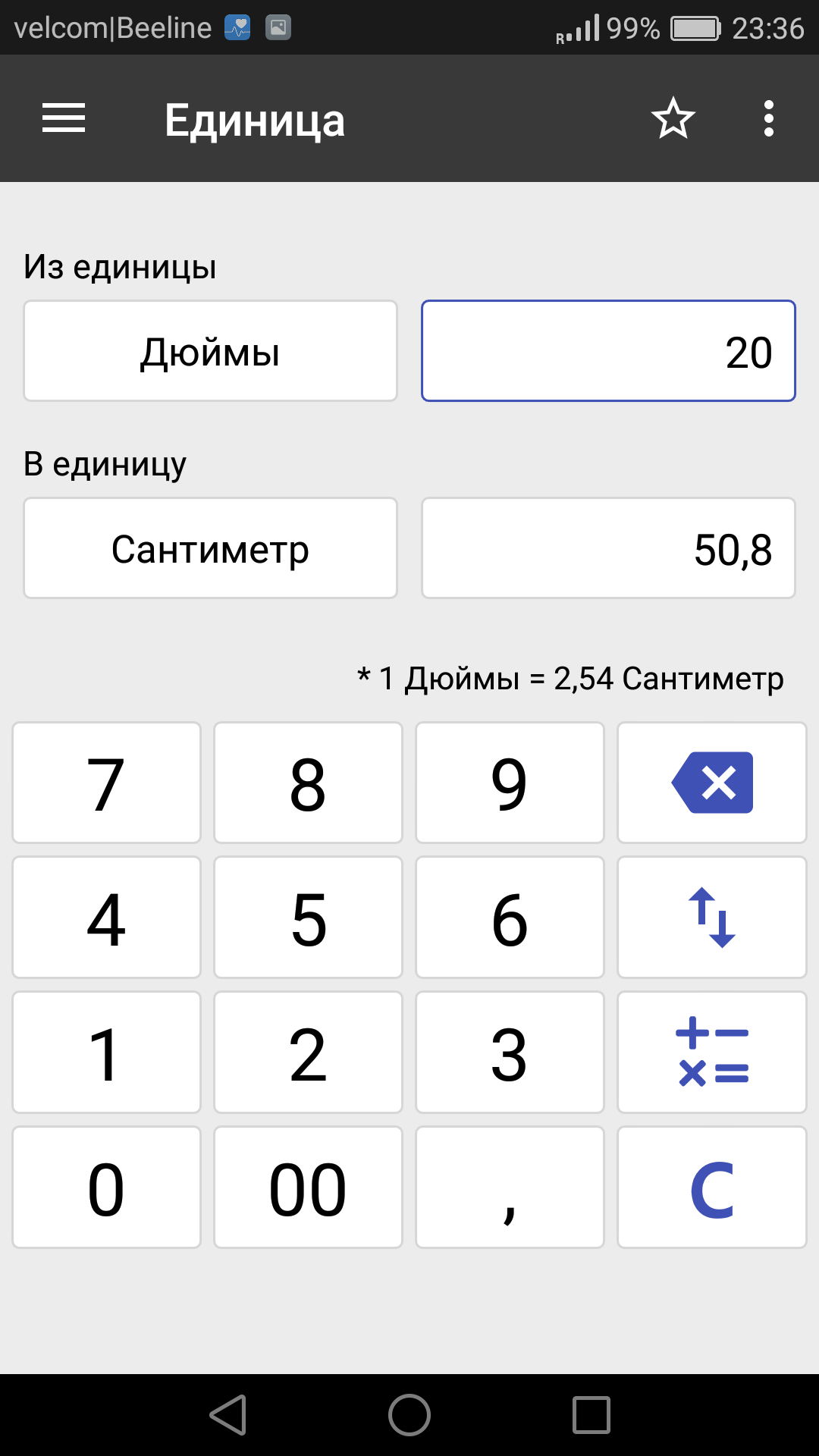The height and width of the screenshot is (1456, 819).
Task: Tap digit 7 on the keypad
Action: [107, 783]
